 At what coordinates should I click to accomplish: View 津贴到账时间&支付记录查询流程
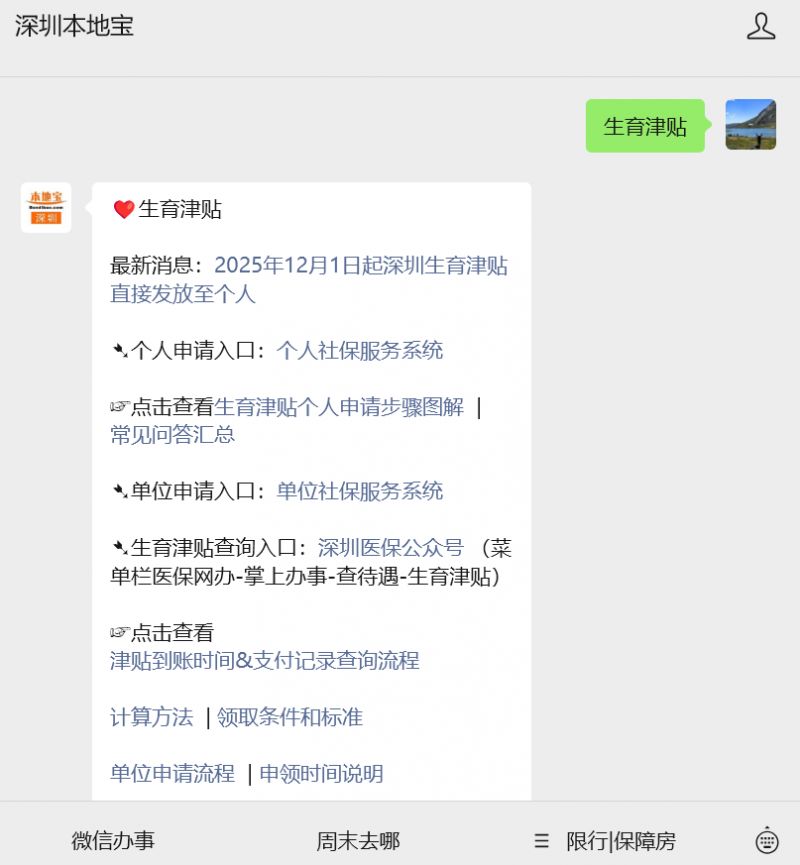coord(264,661)
